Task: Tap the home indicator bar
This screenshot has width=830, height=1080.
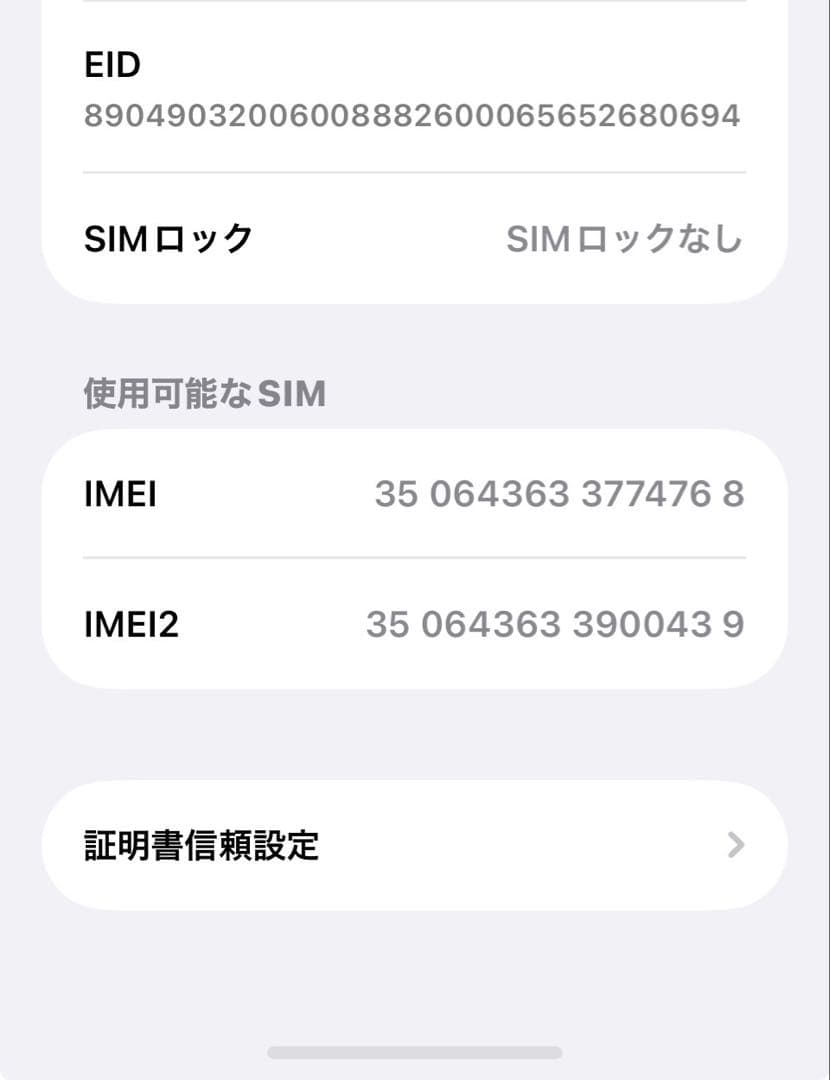Action: [x=414, y=1049]
